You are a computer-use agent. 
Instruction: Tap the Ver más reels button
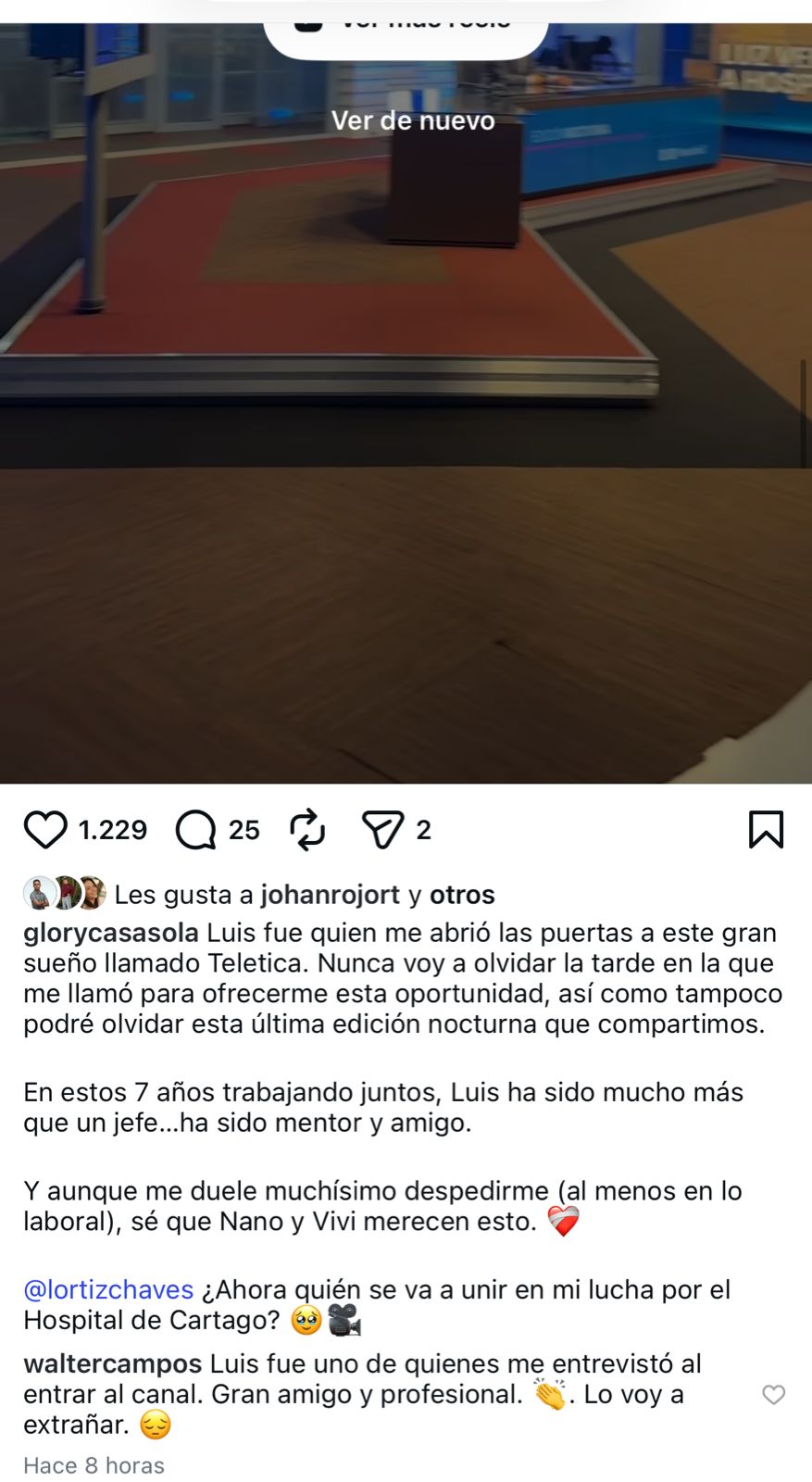click(x=406, y=28)
